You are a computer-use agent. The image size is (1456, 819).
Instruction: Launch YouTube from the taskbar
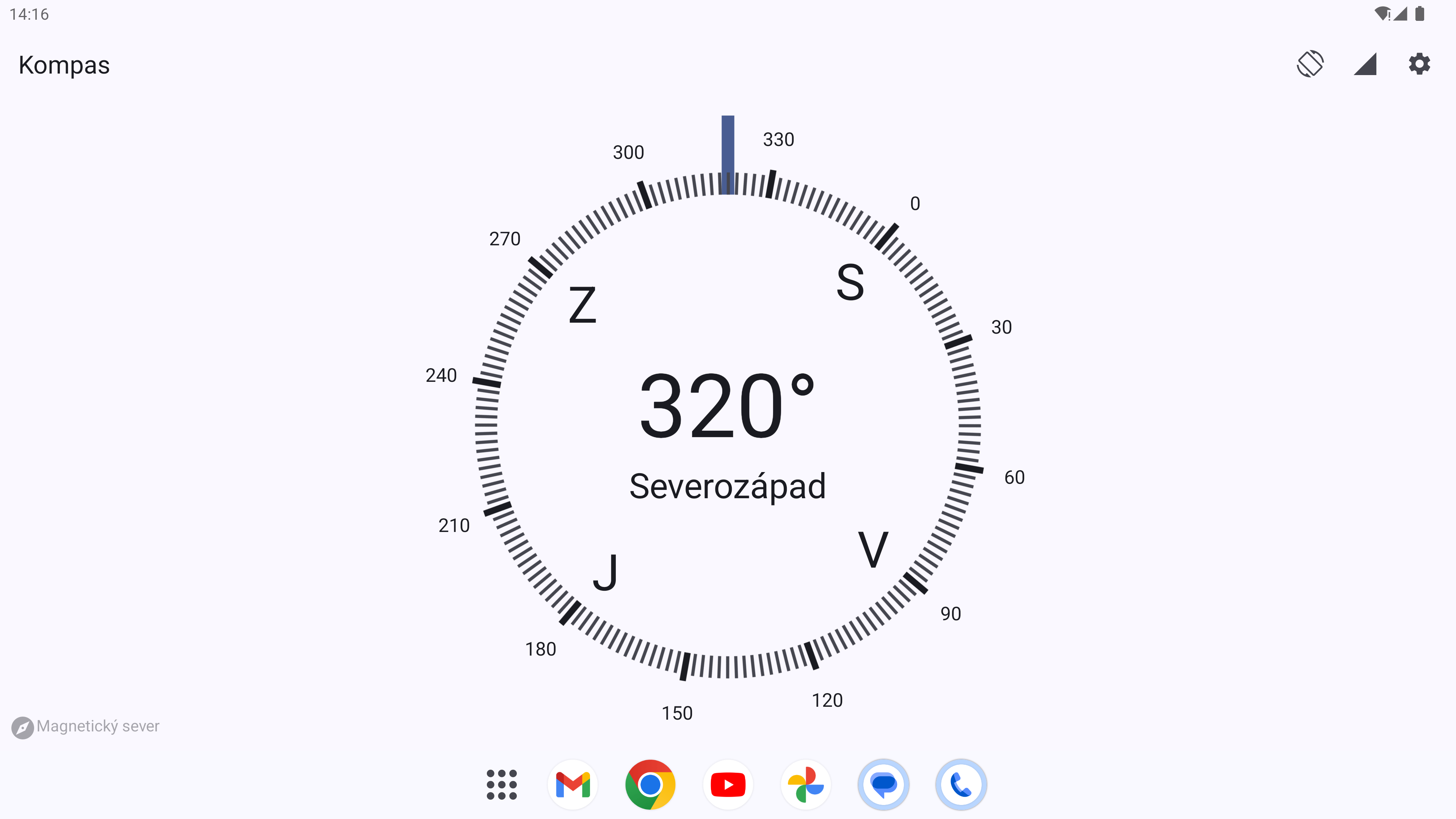(728, 784)
